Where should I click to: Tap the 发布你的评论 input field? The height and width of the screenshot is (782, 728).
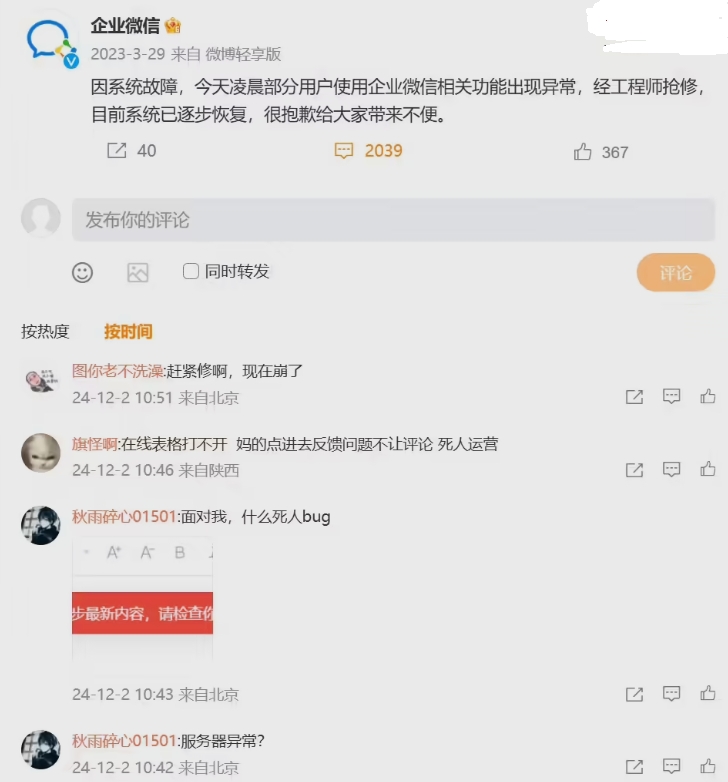[393, 220]
